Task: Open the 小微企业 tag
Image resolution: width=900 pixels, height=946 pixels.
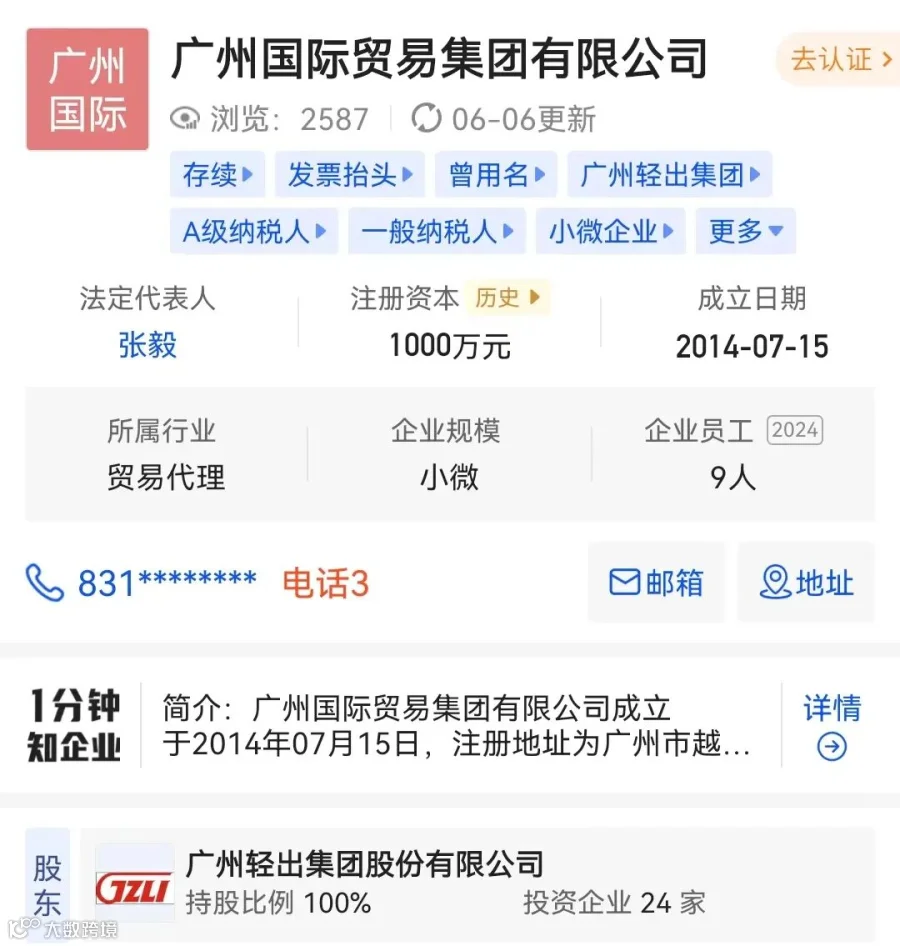Action: (x=610, y=231)
